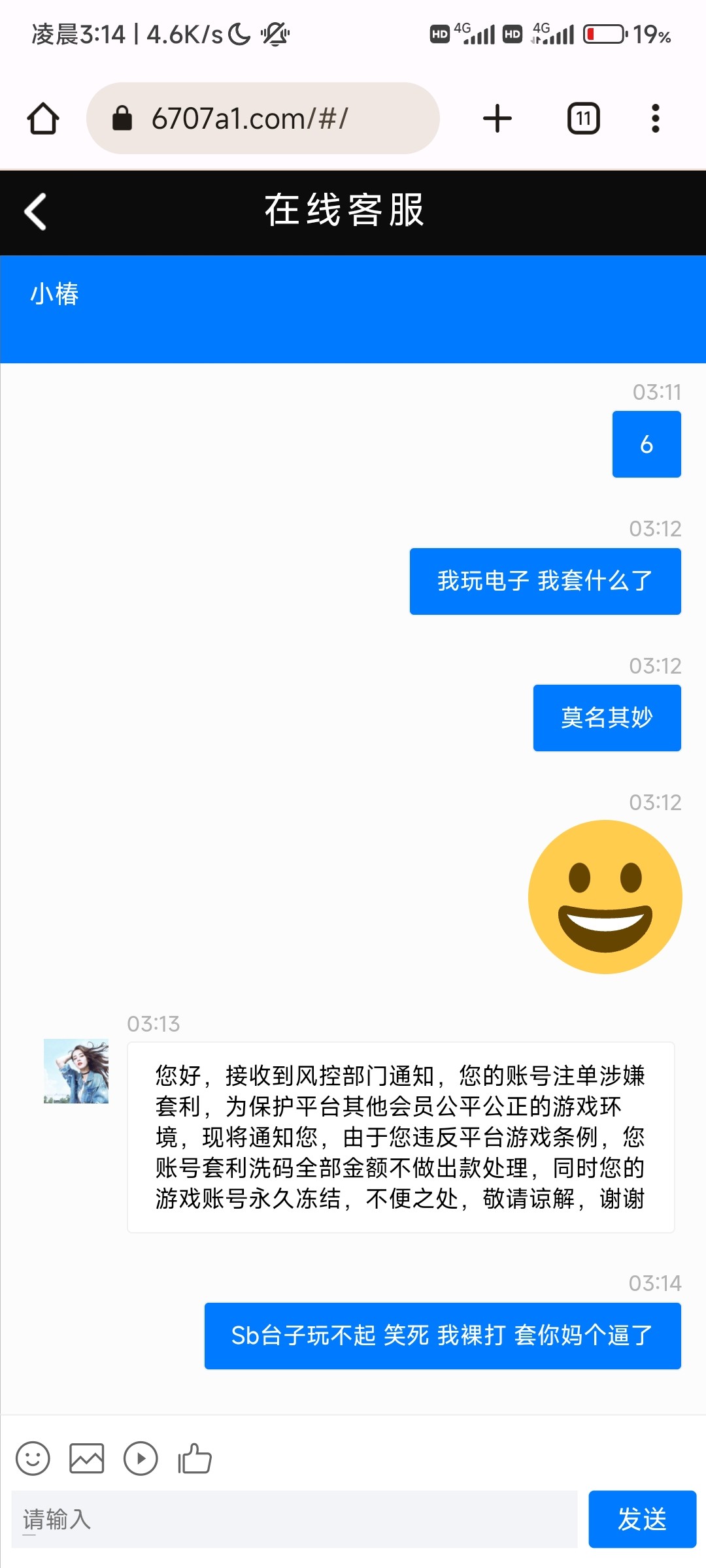The image size is (706, 1568).
Task: Attach an image to the chat
Action: pos(87,1458)
